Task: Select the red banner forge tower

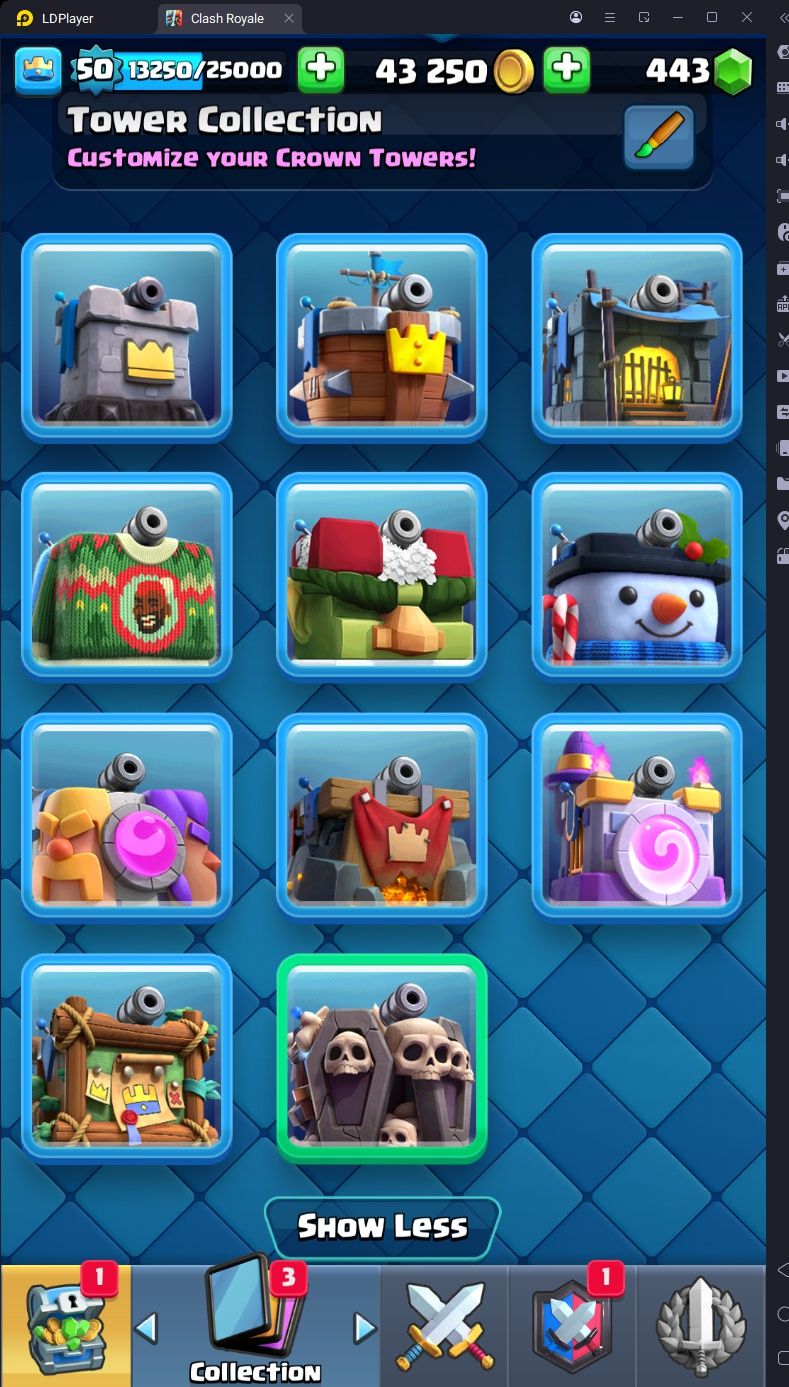Action: [382, 816]
